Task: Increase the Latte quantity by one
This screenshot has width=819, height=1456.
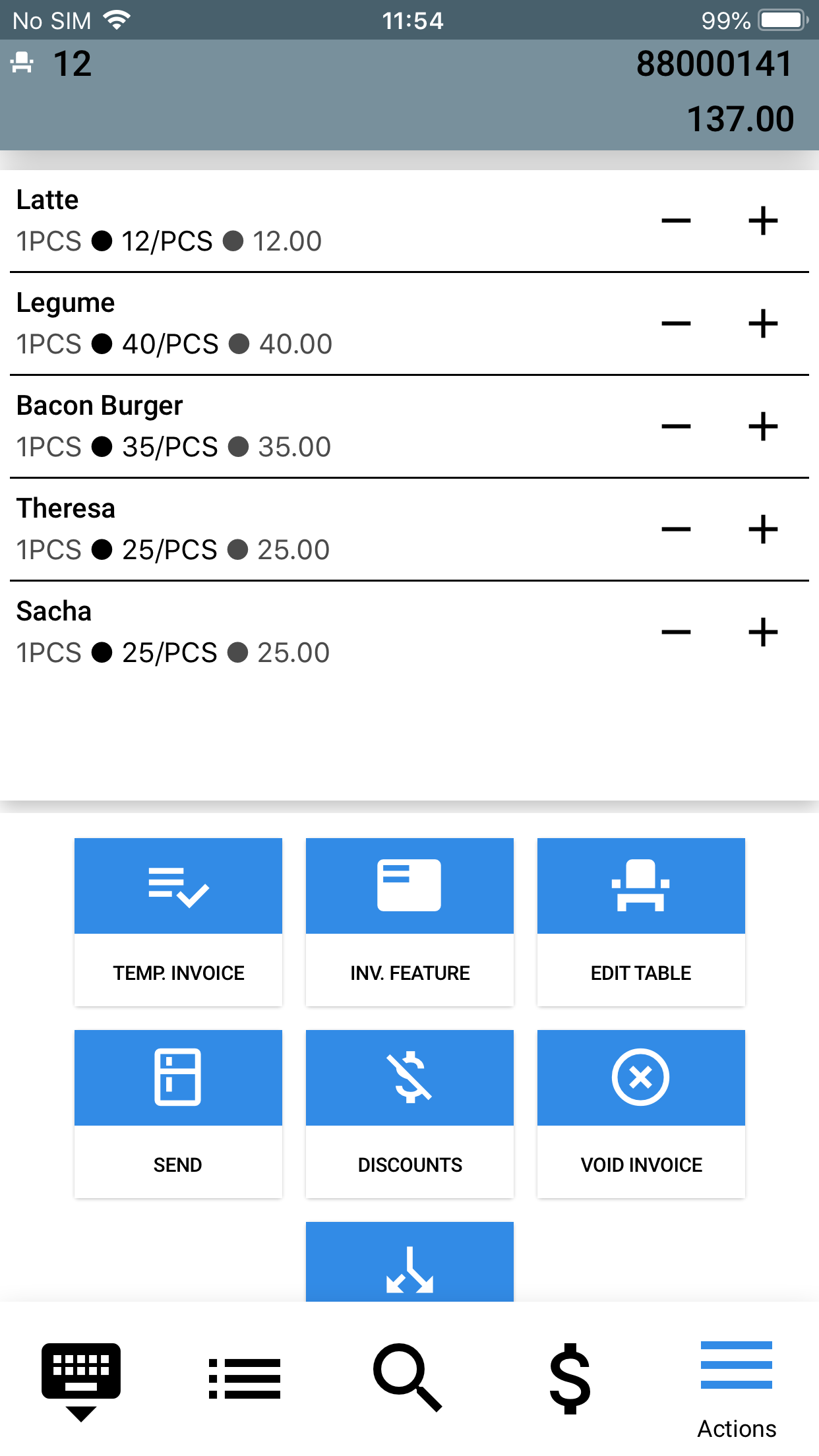Action: point(763,220)
